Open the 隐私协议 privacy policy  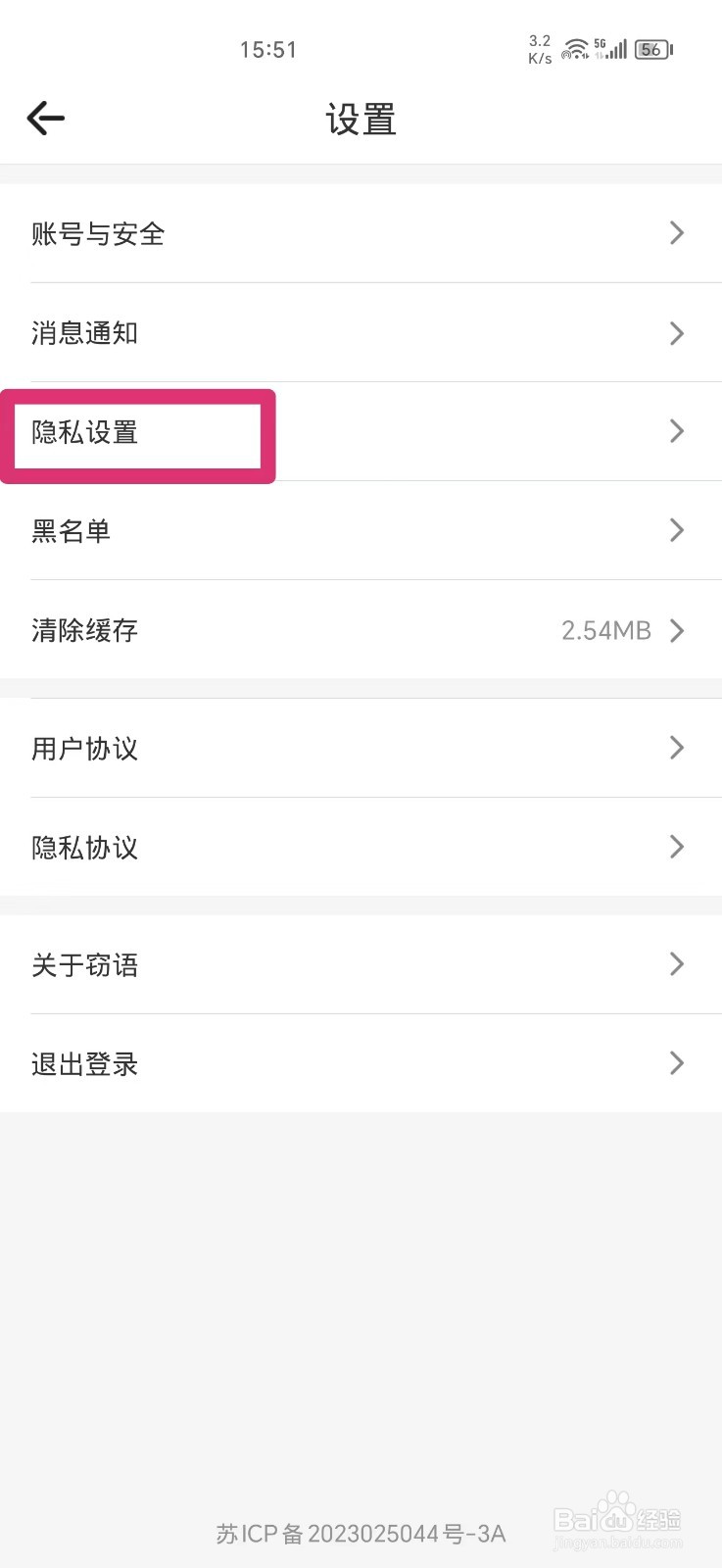pos(85,847)
